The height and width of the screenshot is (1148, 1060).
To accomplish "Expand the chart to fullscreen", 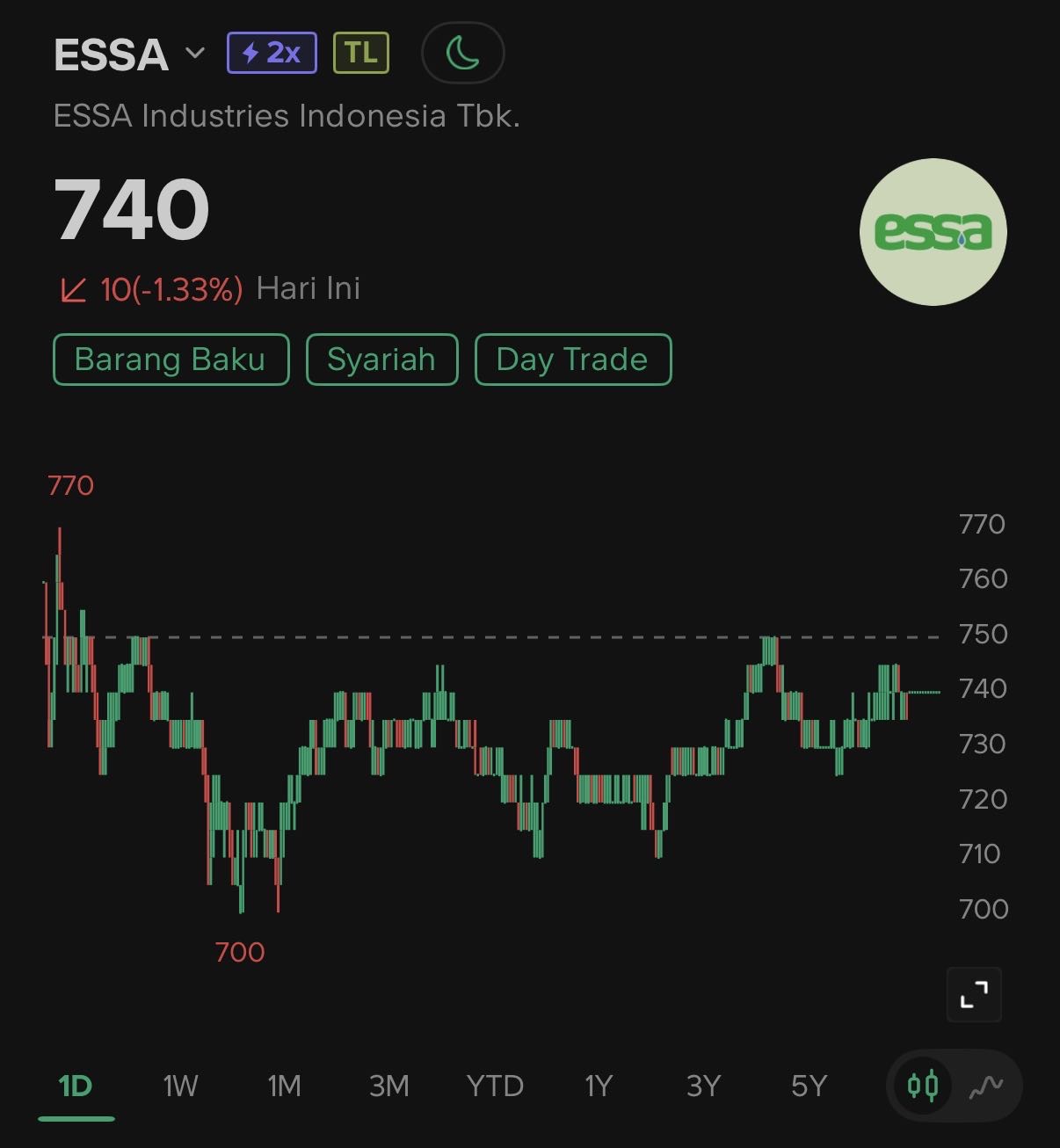I will point(974,994).
